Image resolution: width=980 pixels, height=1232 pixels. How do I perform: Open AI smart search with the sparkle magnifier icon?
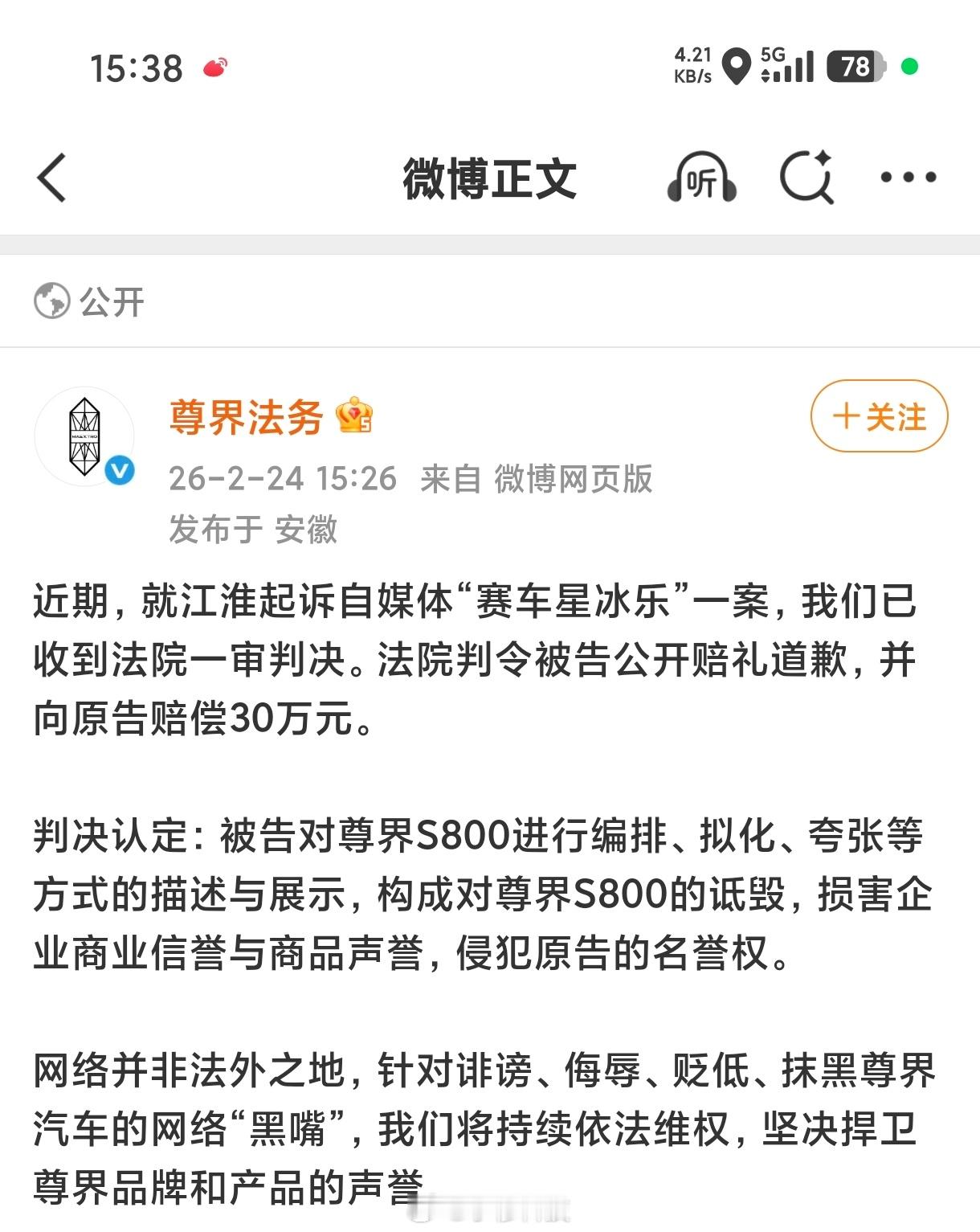pyautogui.click(x=809, y=178)
